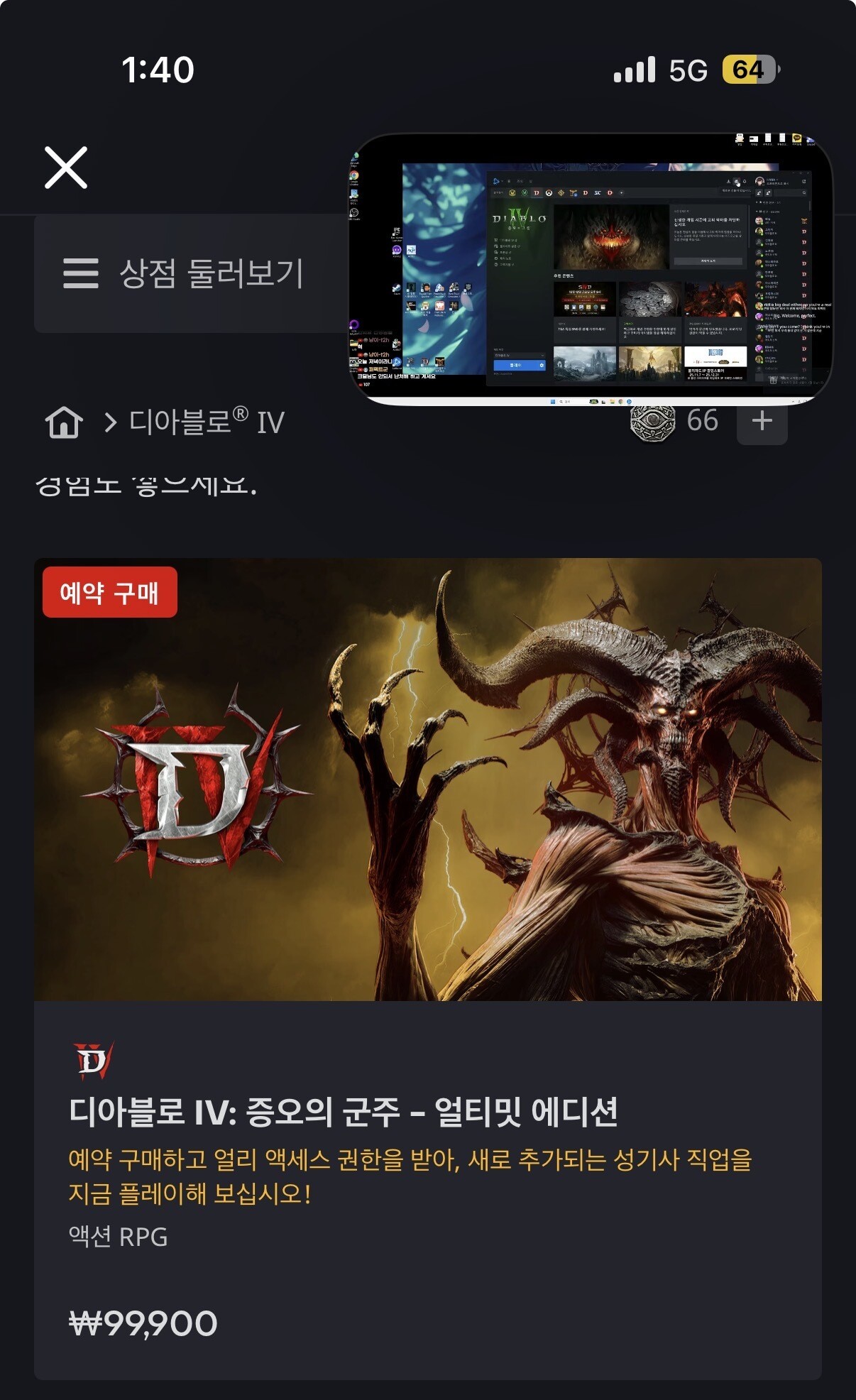Open the picture-in-picture video window
Image resolution: width=856 pixels, height=1400 pixels.
[591, 269]
